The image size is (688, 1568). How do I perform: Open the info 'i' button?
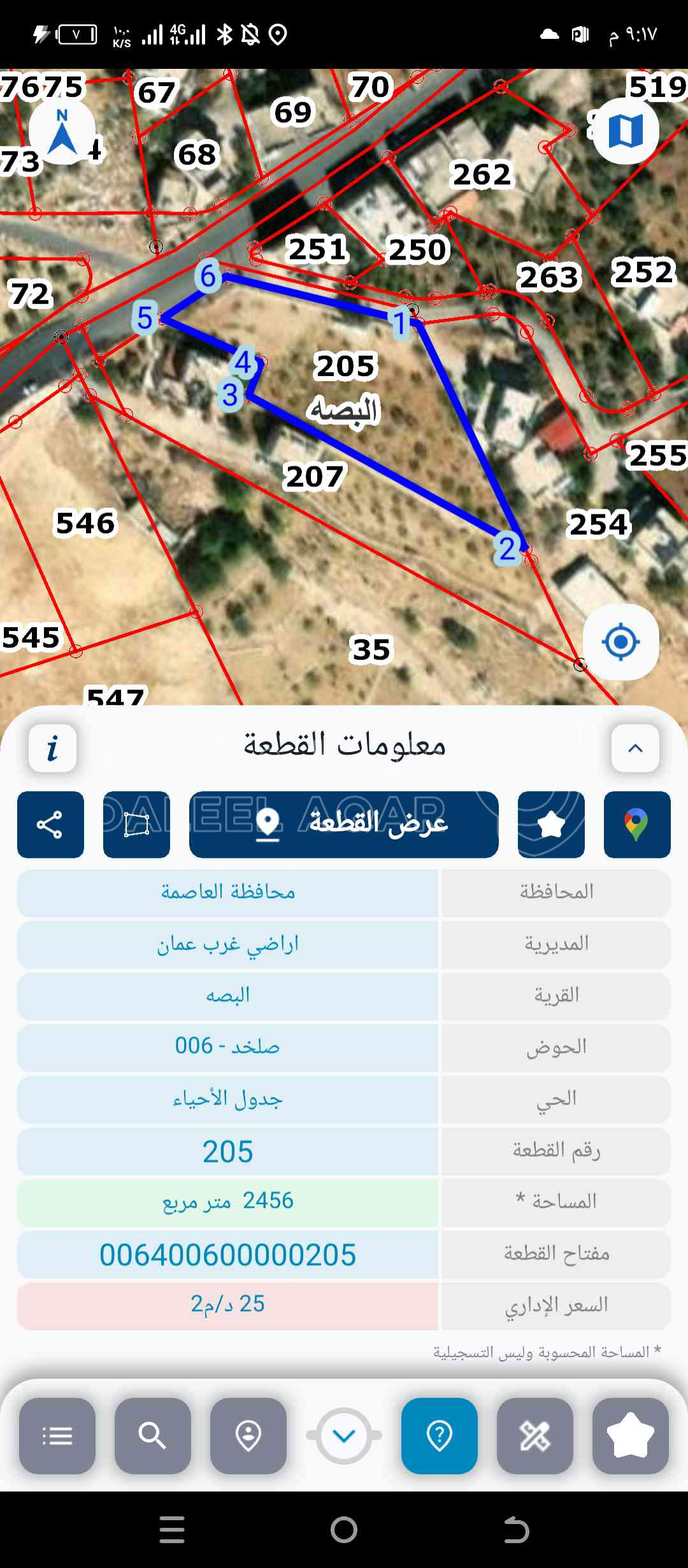53,748
